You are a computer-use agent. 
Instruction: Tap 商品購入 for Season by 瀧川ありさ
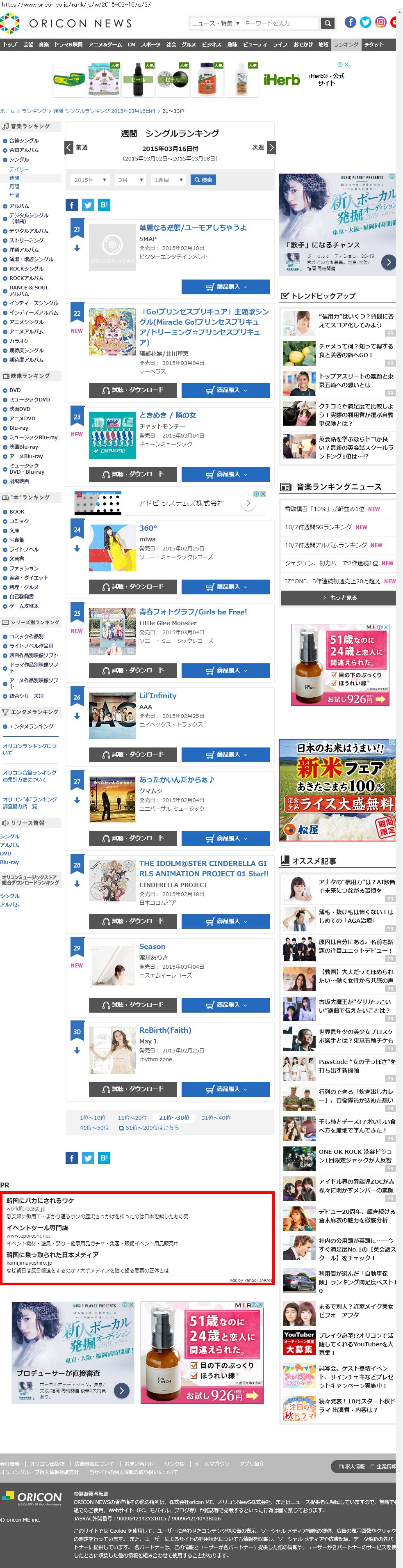225,1005
